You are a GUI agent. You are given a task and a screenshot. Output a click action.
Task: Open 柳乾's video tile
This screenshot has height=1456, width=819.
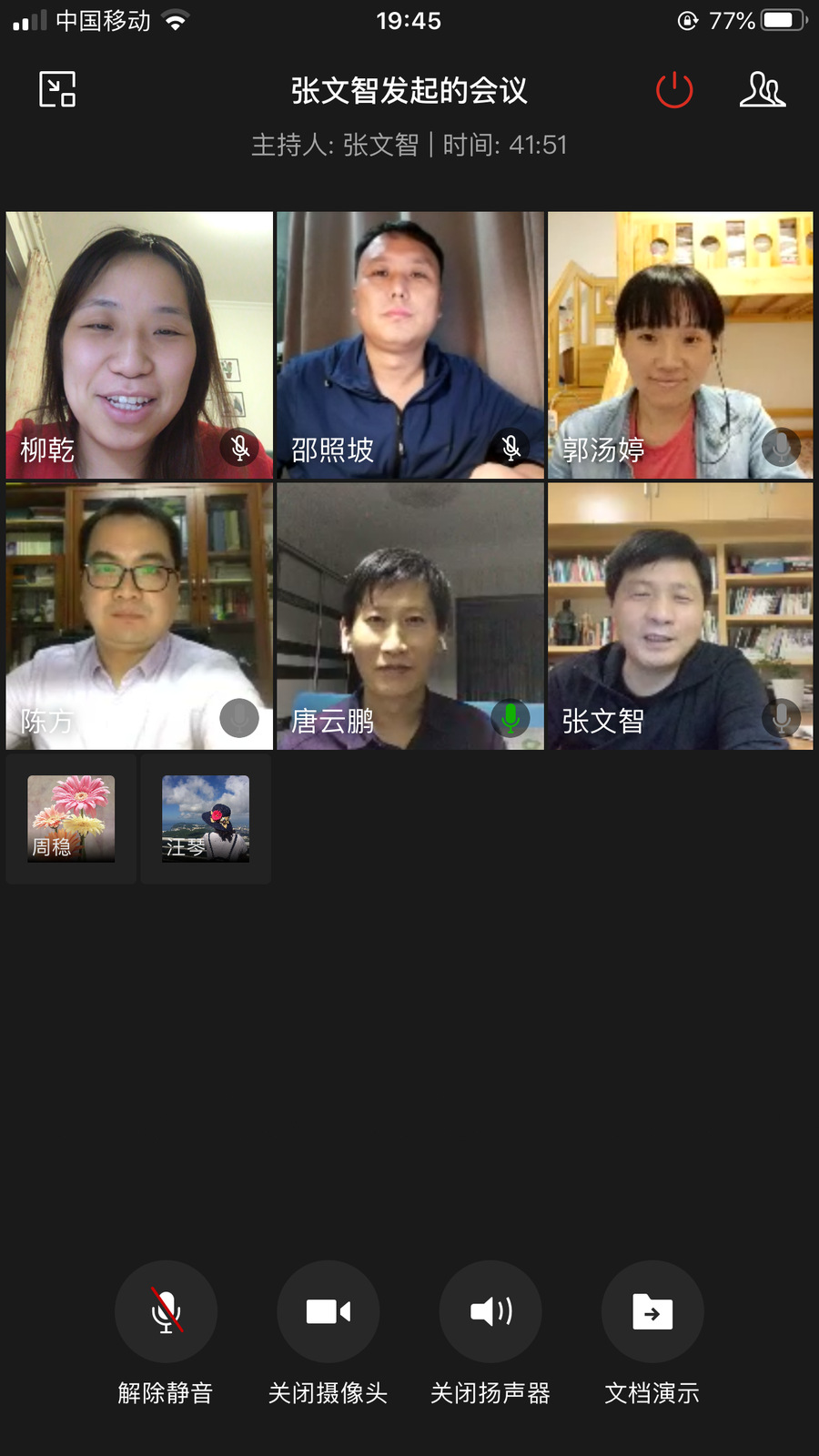139,345
